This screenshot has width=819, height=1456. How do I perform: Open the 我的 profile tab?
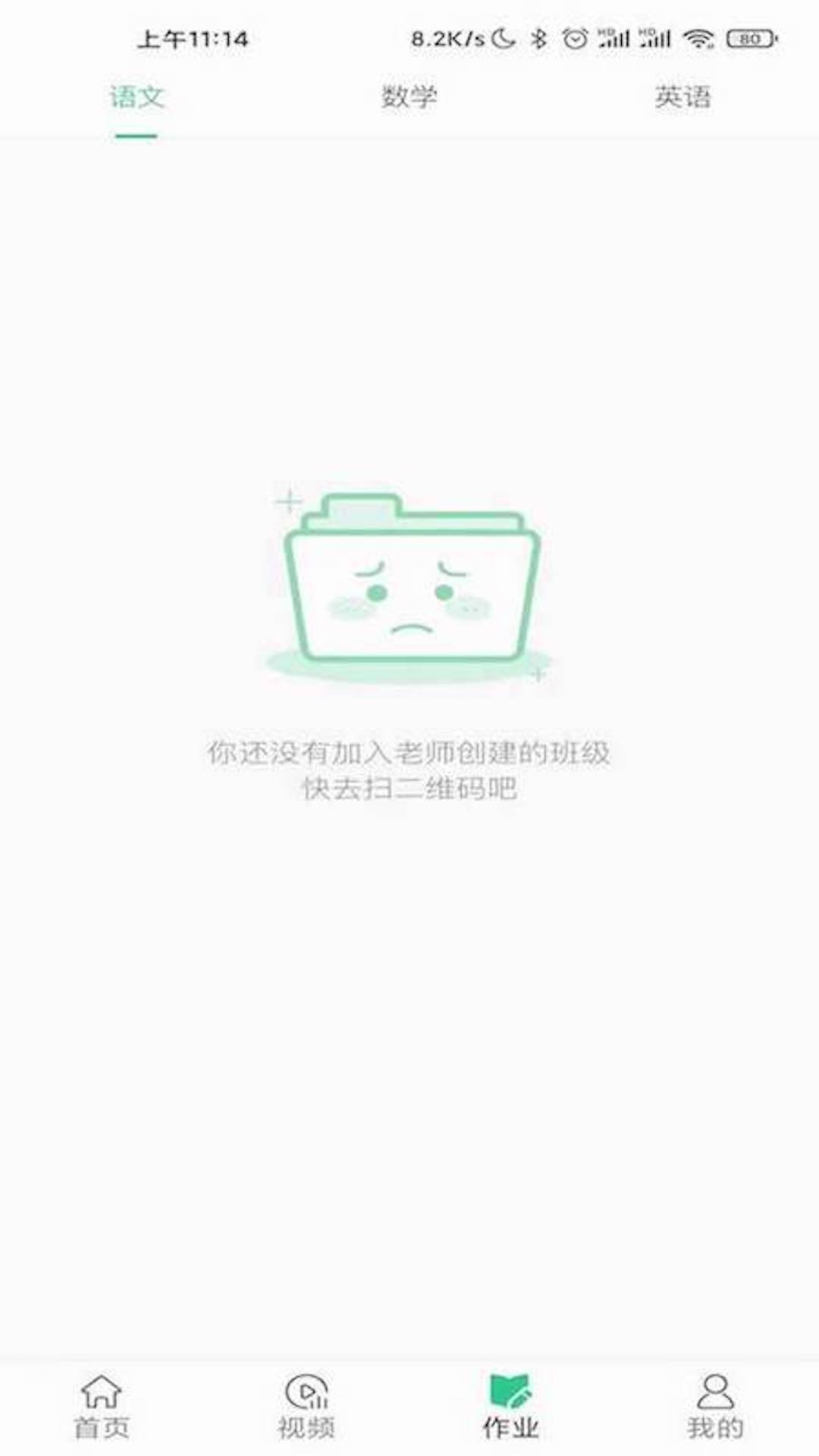pos(715,1407)
